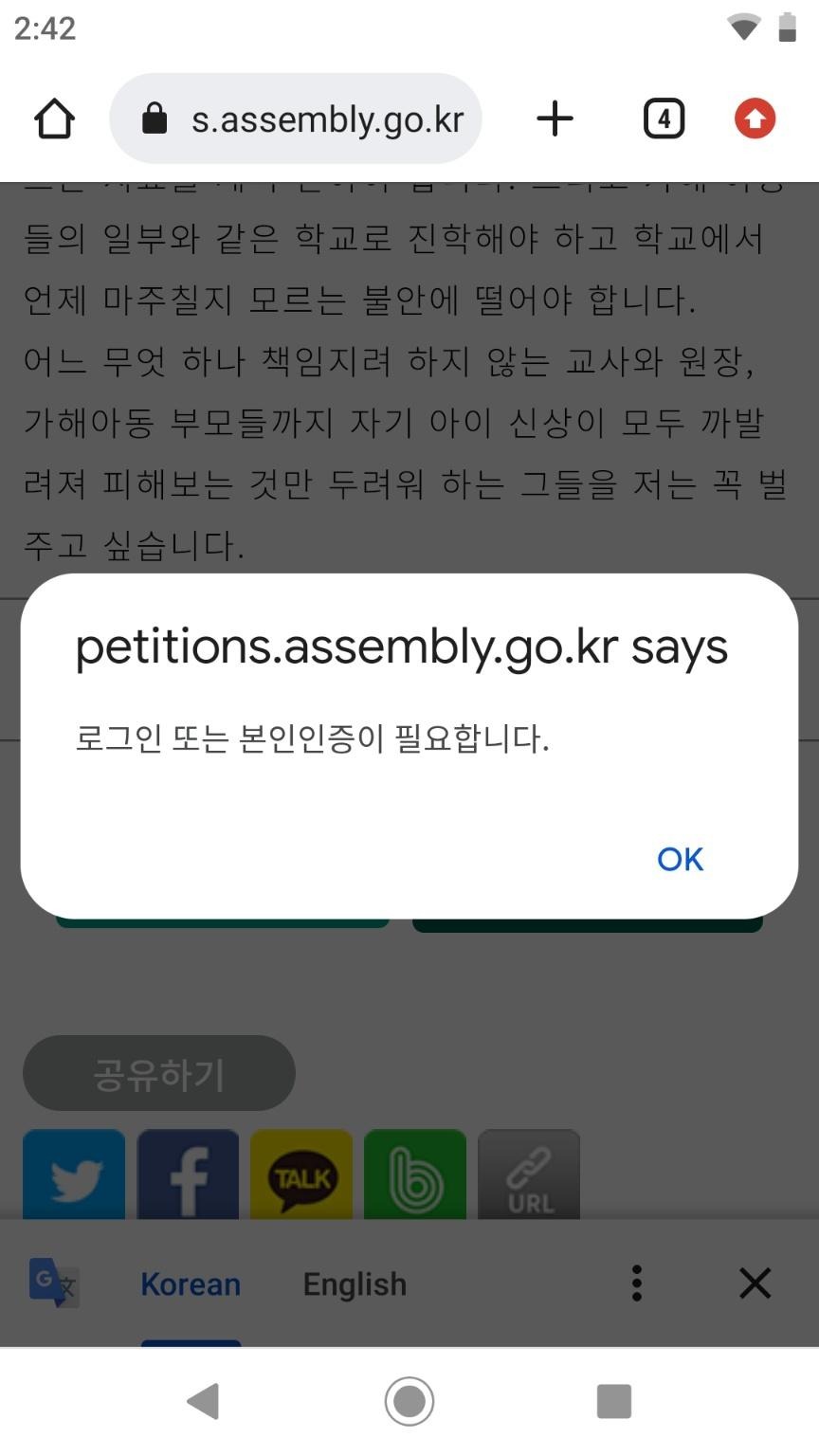Share the petition on Band
The image size is (819, 1456).
(415, 1174)
